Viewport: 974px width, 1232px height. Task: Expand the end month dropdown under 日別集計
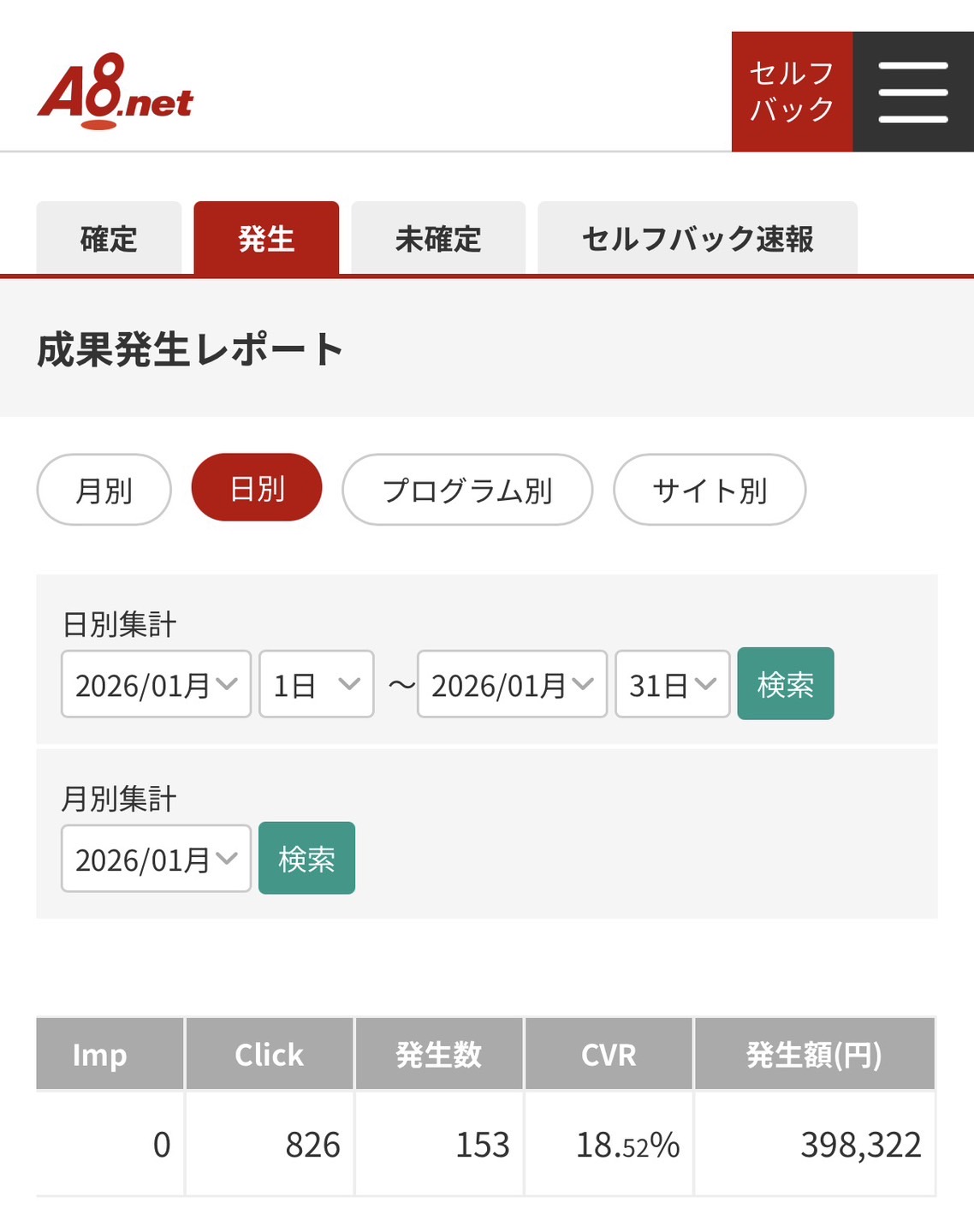click(512, 684)
